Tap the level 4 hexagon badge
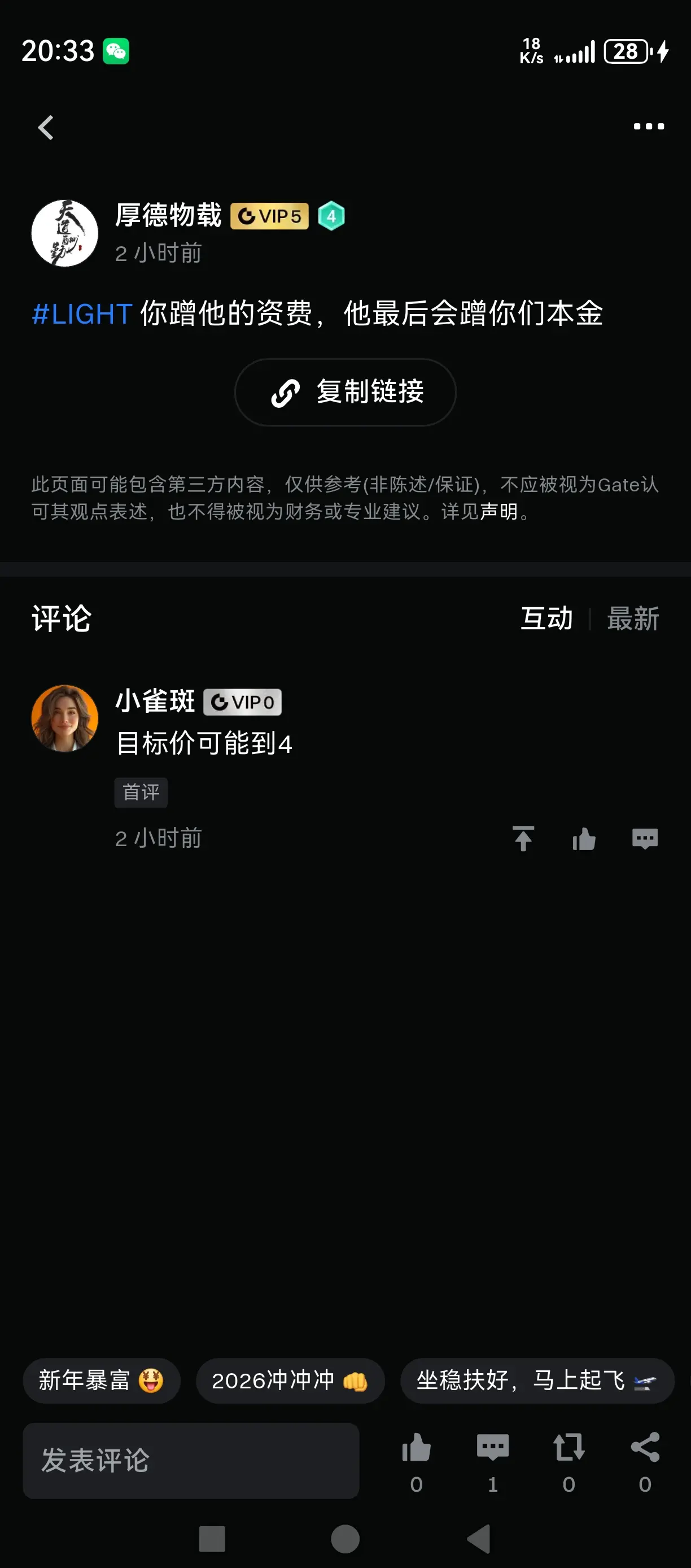This screenshot has width=691, height=1568. click(x=331, y=215)
